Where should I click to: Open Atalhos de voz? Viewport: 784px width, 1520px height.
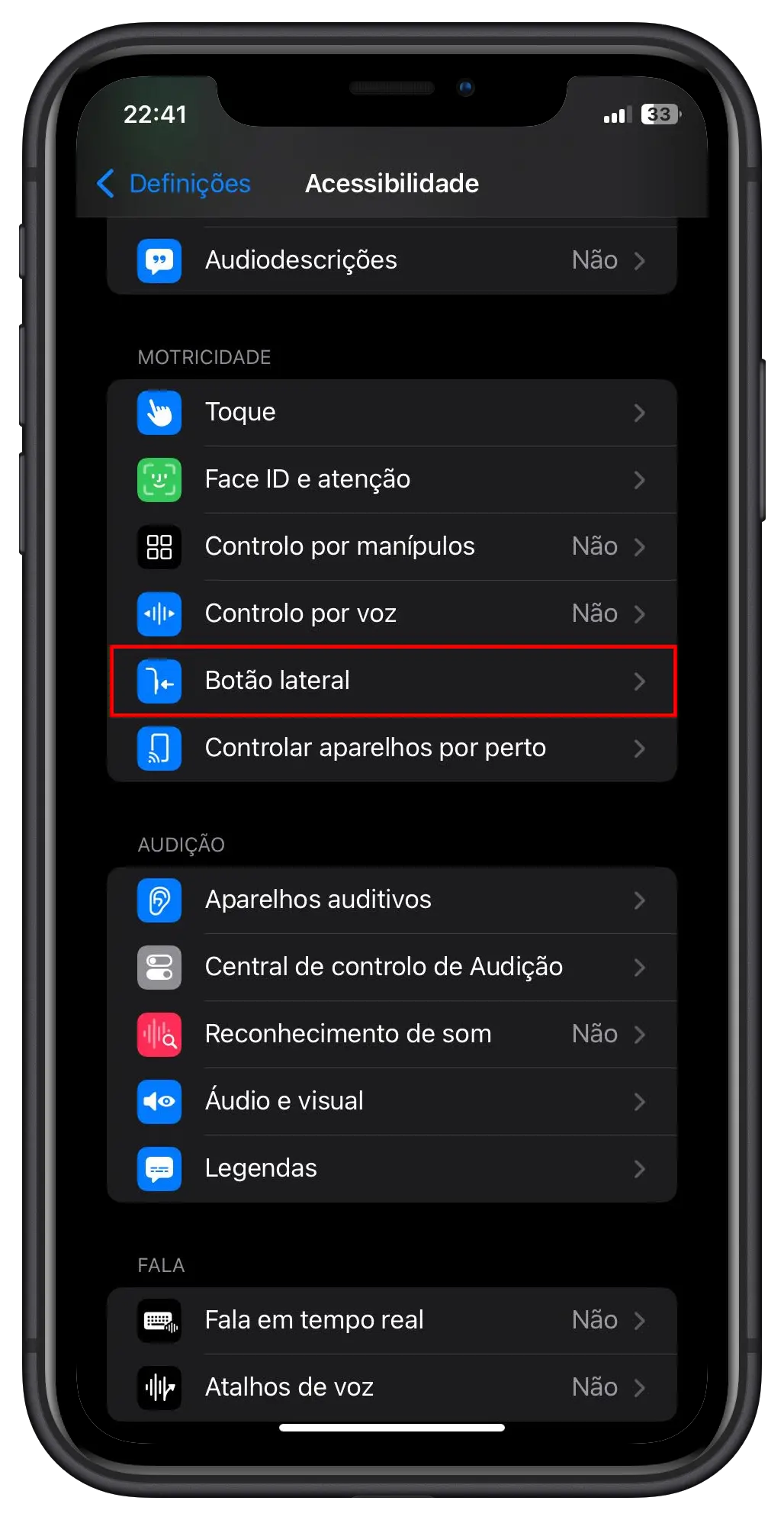[x=392, y=1387]
